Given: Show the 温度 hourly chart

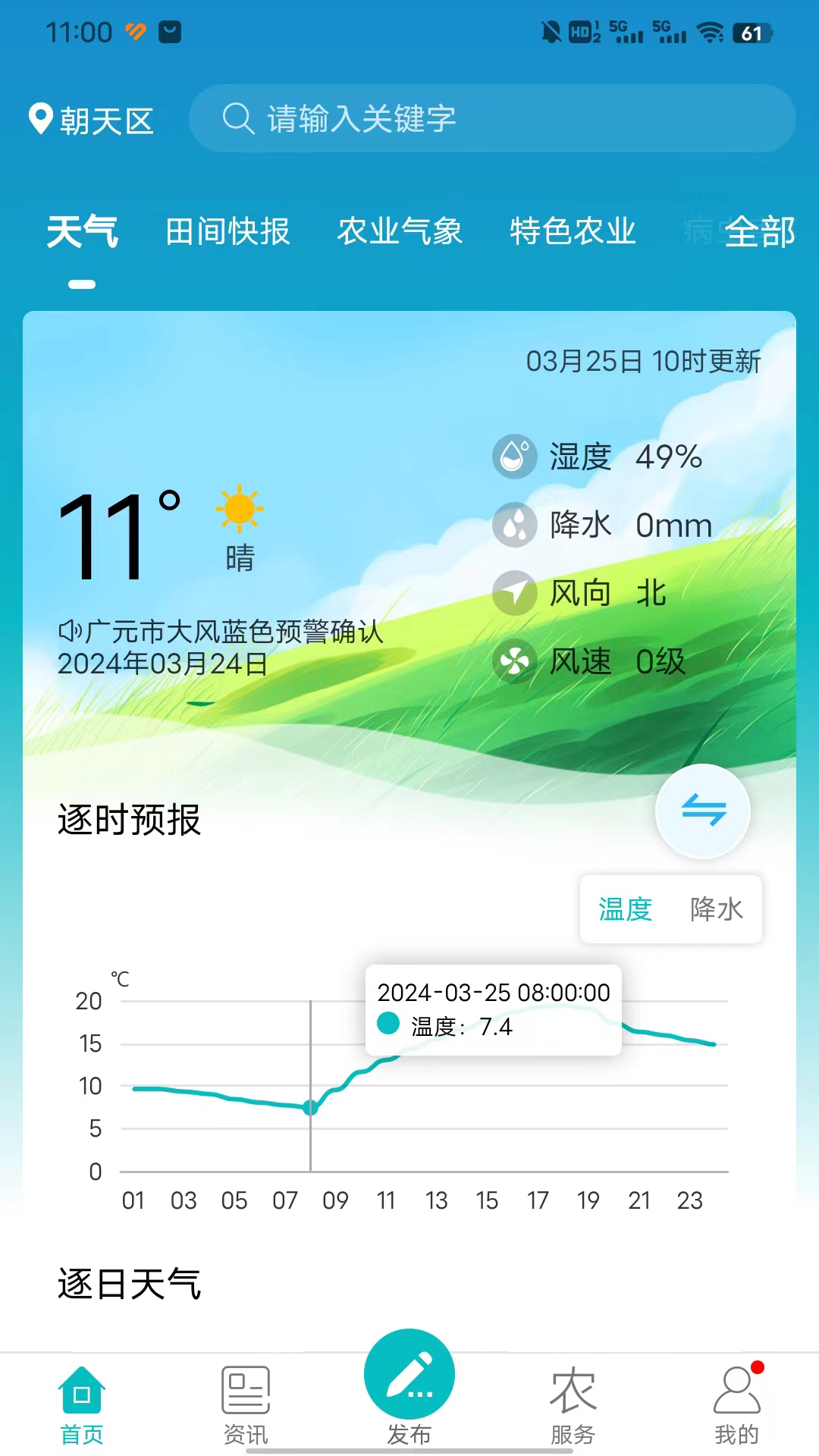Looking at the screenshot, I should [x=626, y=908].
